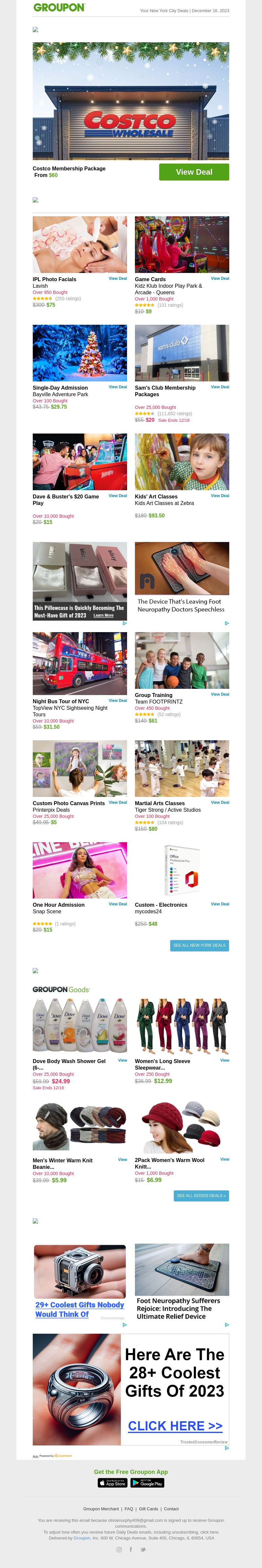View the Martial Arts Classes deal

(x=219, y=802)
